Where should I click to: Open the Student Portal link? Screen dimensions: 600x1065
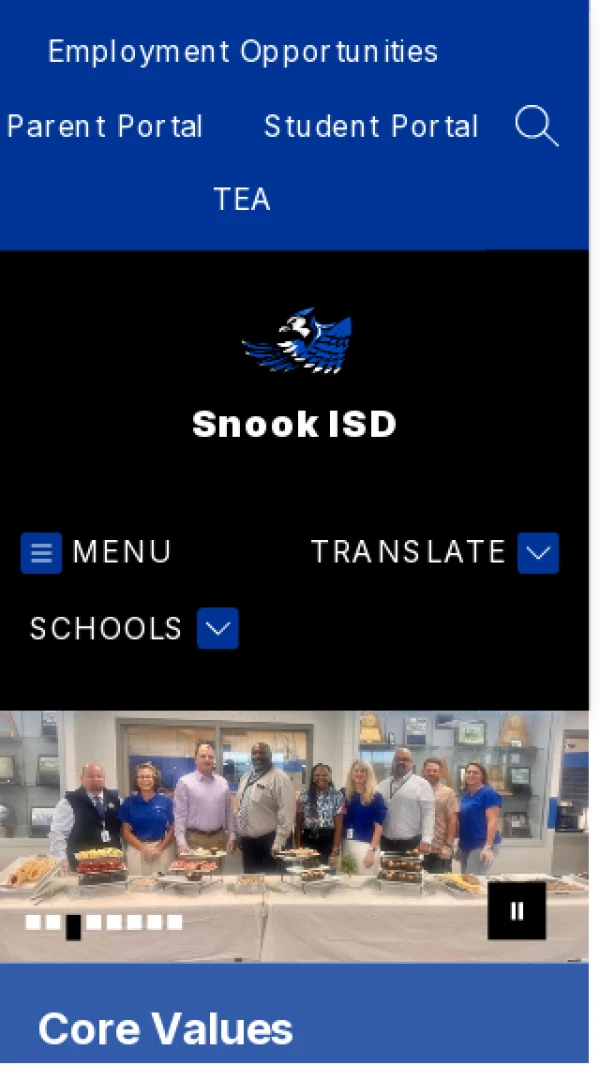click(371, 127)
